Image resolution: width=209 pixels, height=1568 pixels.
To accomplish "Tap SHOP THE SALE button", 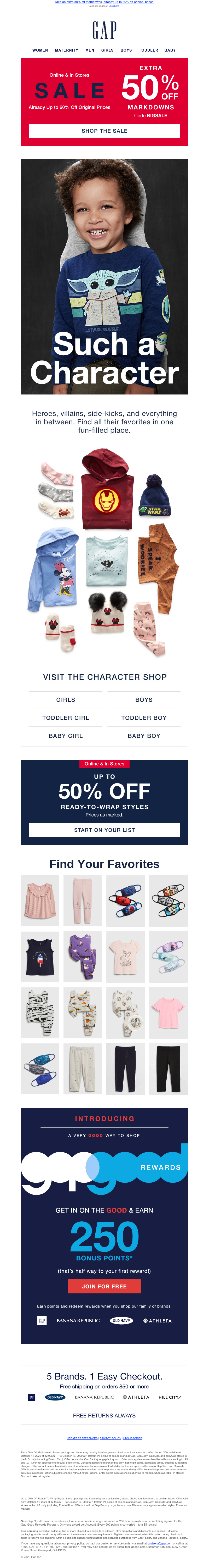I will pyautogui.click(x=104, y=131).
